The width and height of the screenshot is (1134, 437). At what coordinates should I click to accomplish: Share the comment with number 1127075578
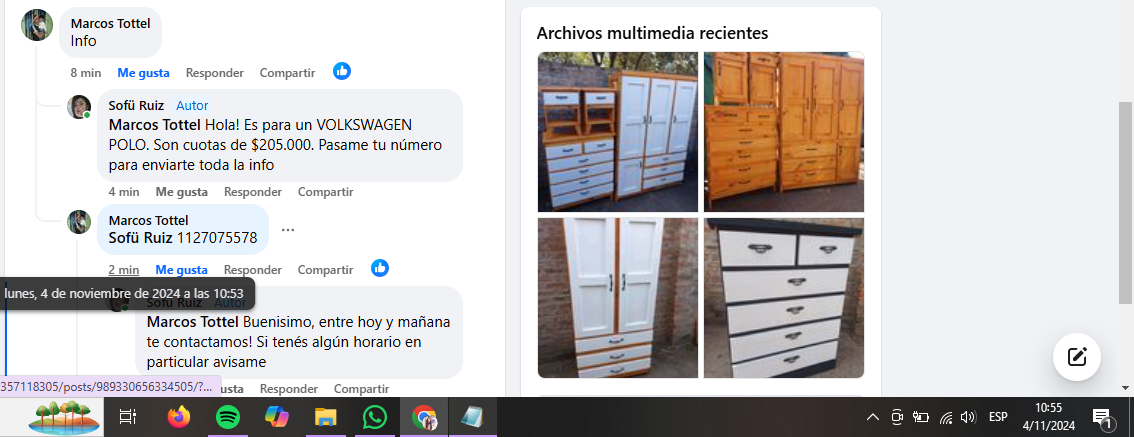coord(325,270)
